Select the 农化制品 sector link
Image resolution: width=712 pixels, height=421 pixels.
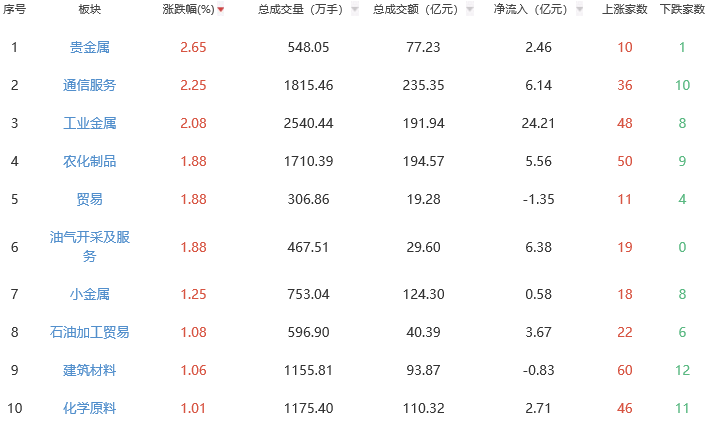coord(90,161)
